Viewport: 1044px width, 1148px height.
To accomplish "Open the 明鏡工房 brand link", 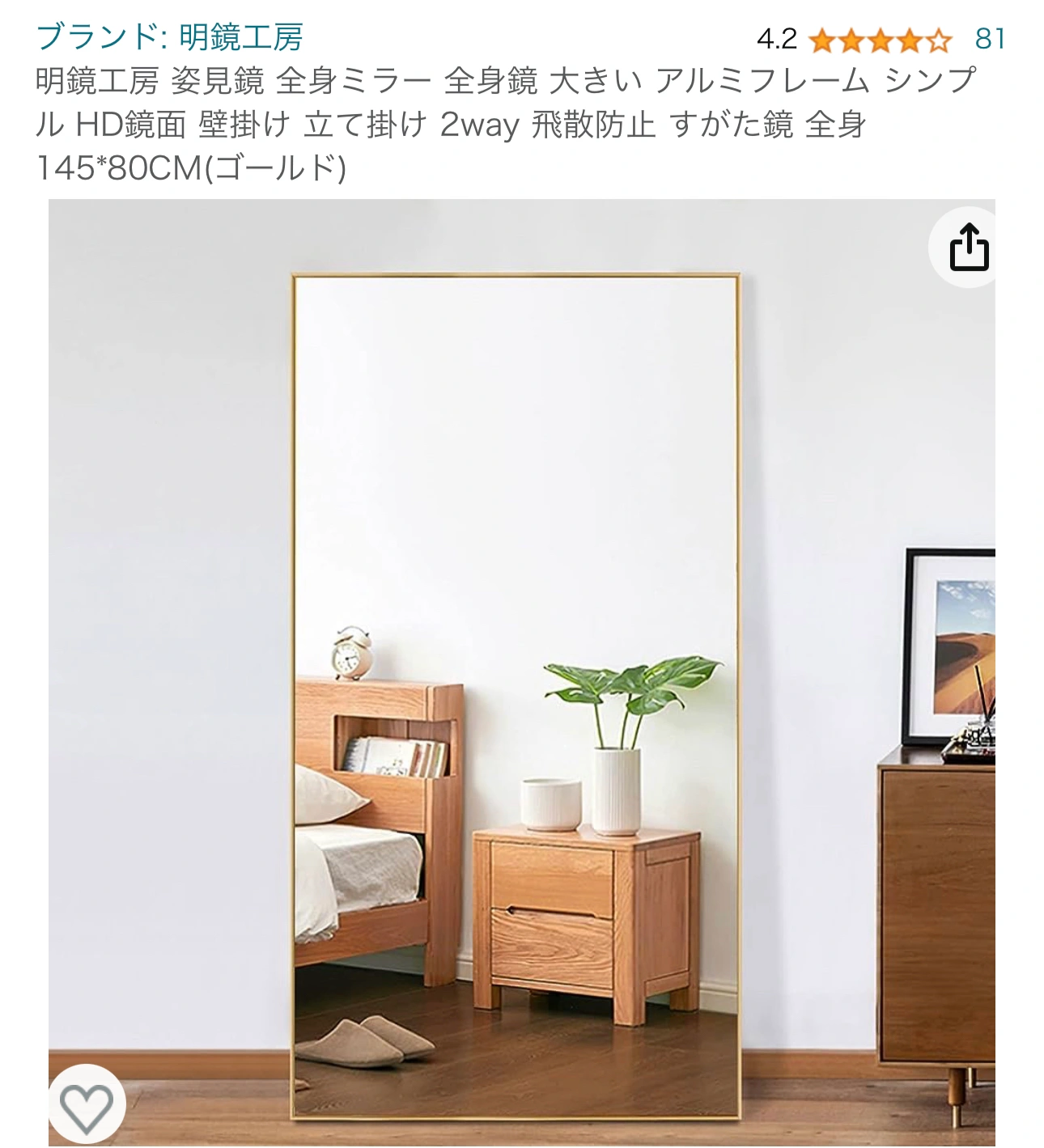I will click(x=170, y=37).
